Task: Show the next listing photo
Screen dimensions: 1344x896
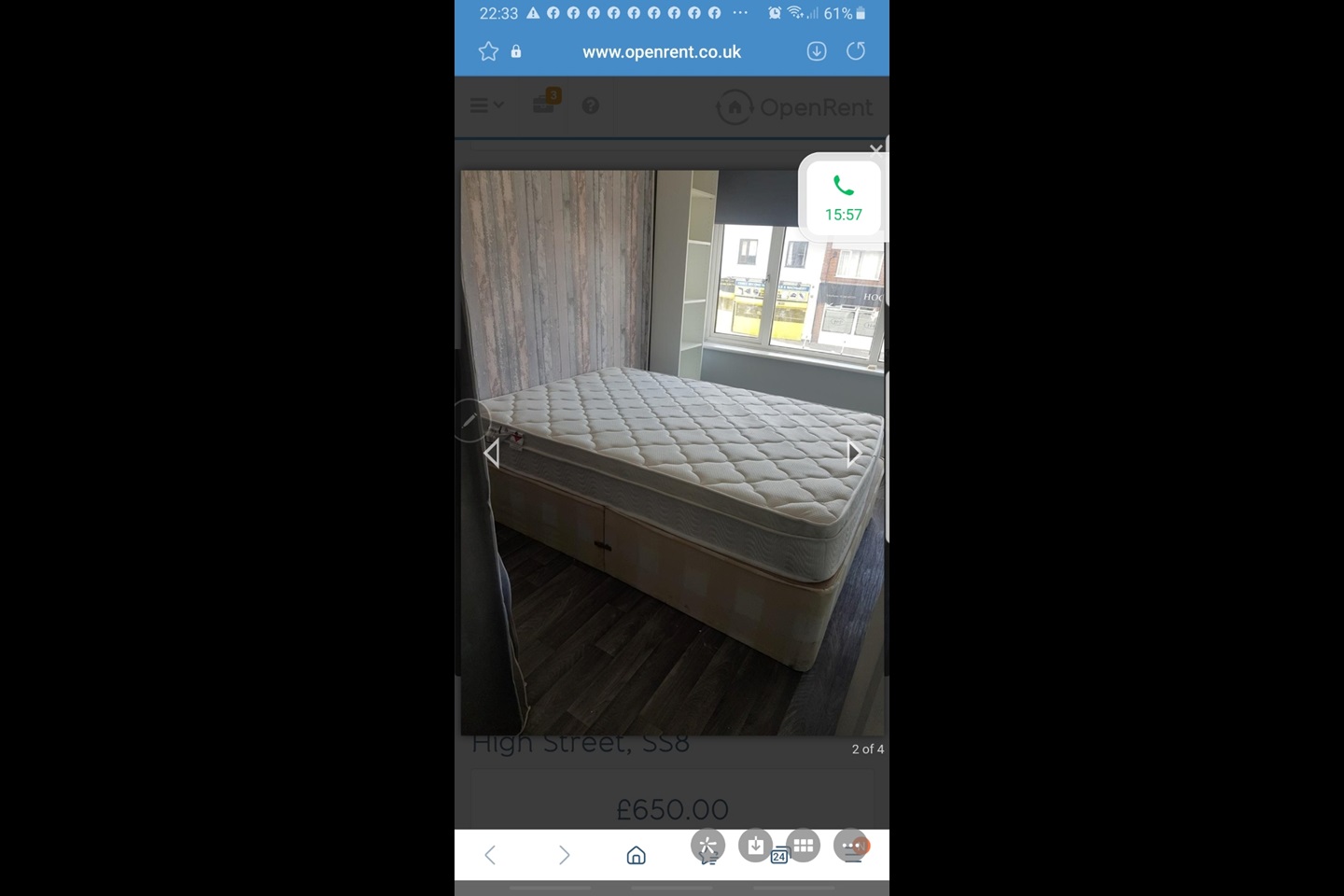Action: (853, 454)
